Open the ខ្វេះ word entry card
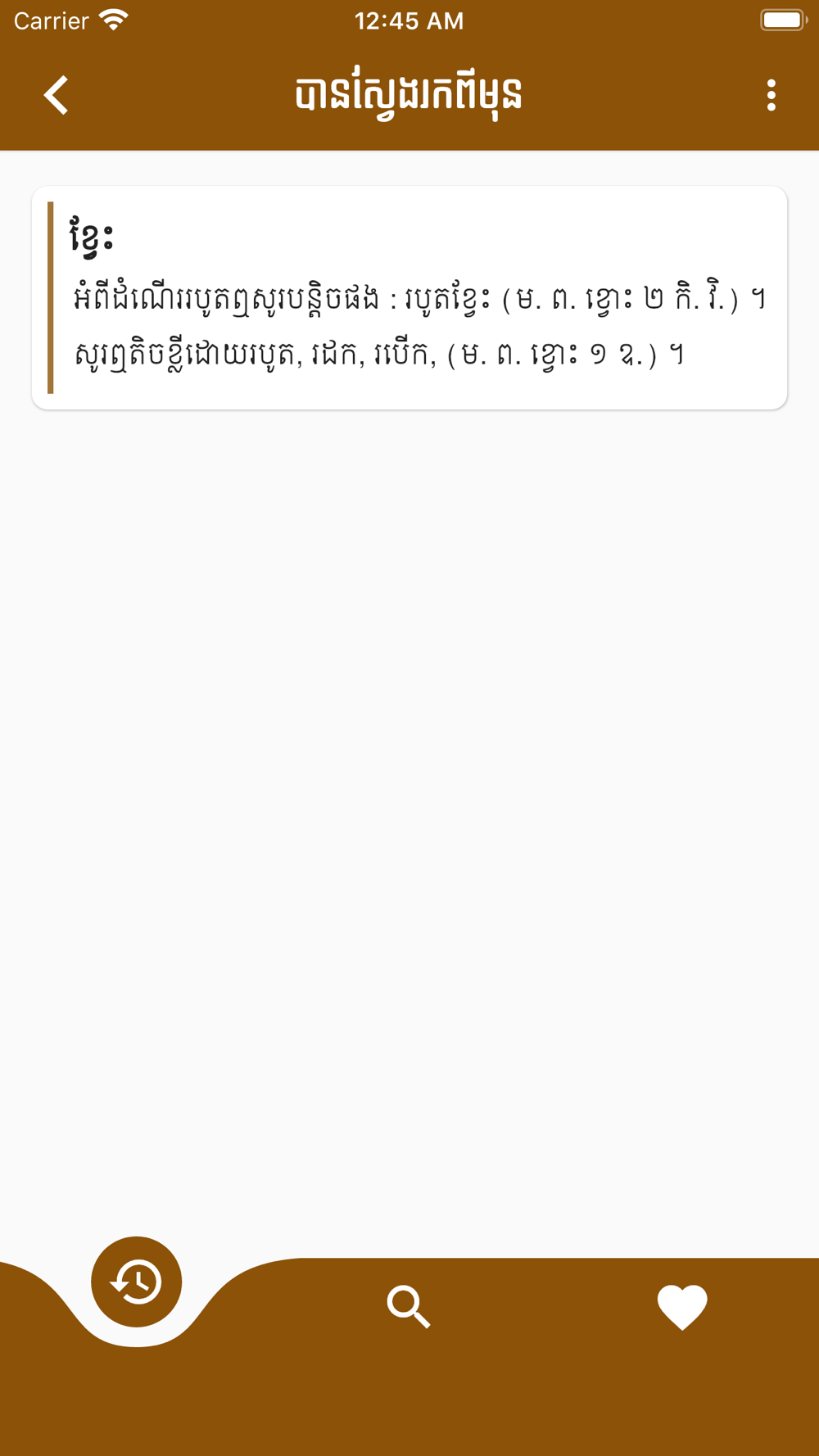Image resolution: width=819 pixels, height=1456 pixels. pyautogui.click(x=409, y=298)
